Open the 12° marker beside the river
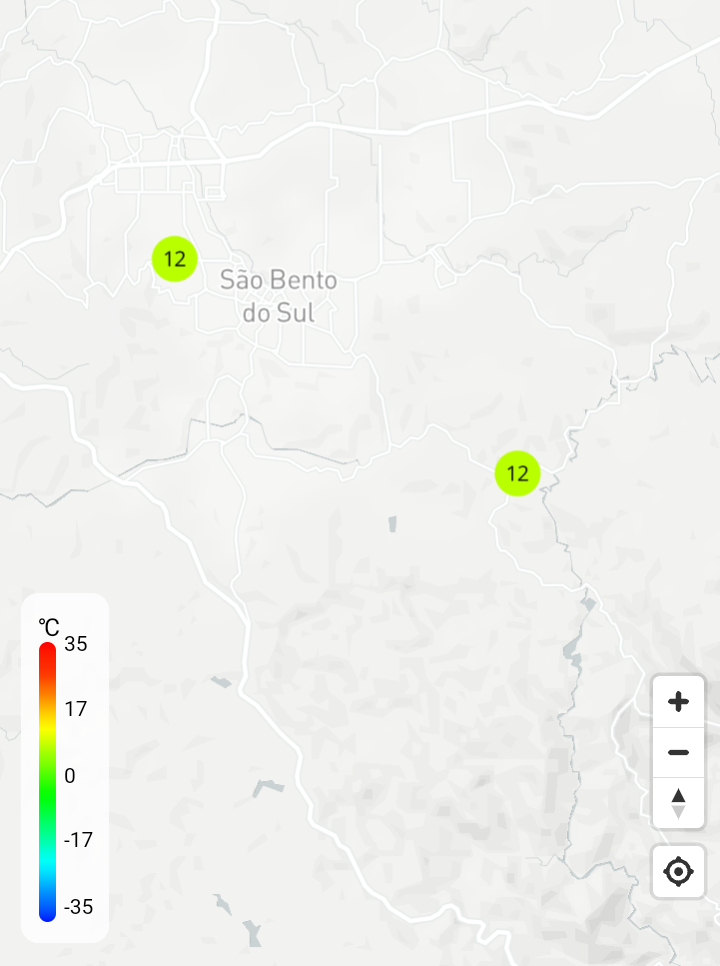The width and height of the screenshot is (720, 966). pos(517,473)
